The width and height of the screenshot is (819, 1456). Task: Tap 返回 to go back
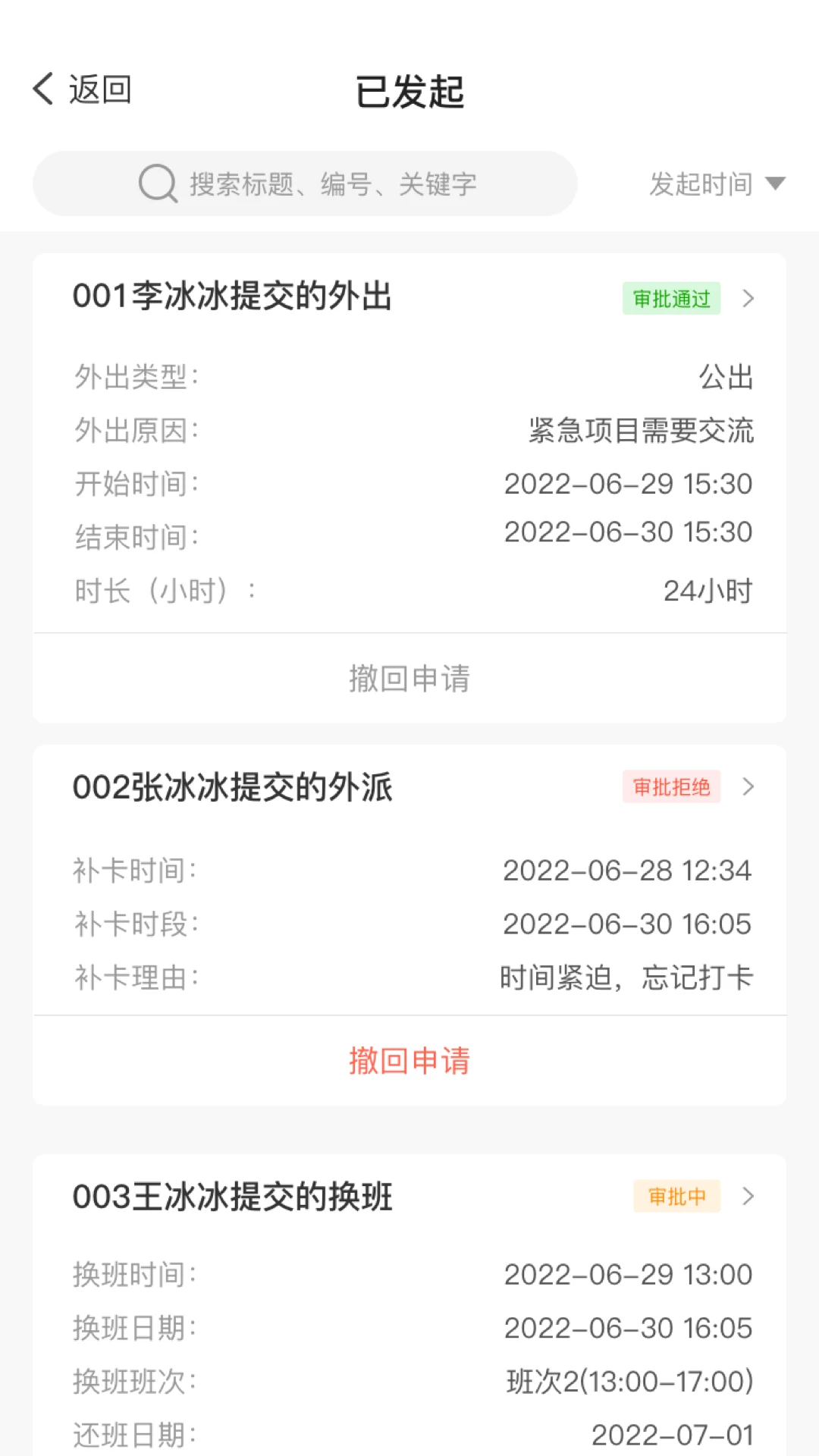point(99,89)
